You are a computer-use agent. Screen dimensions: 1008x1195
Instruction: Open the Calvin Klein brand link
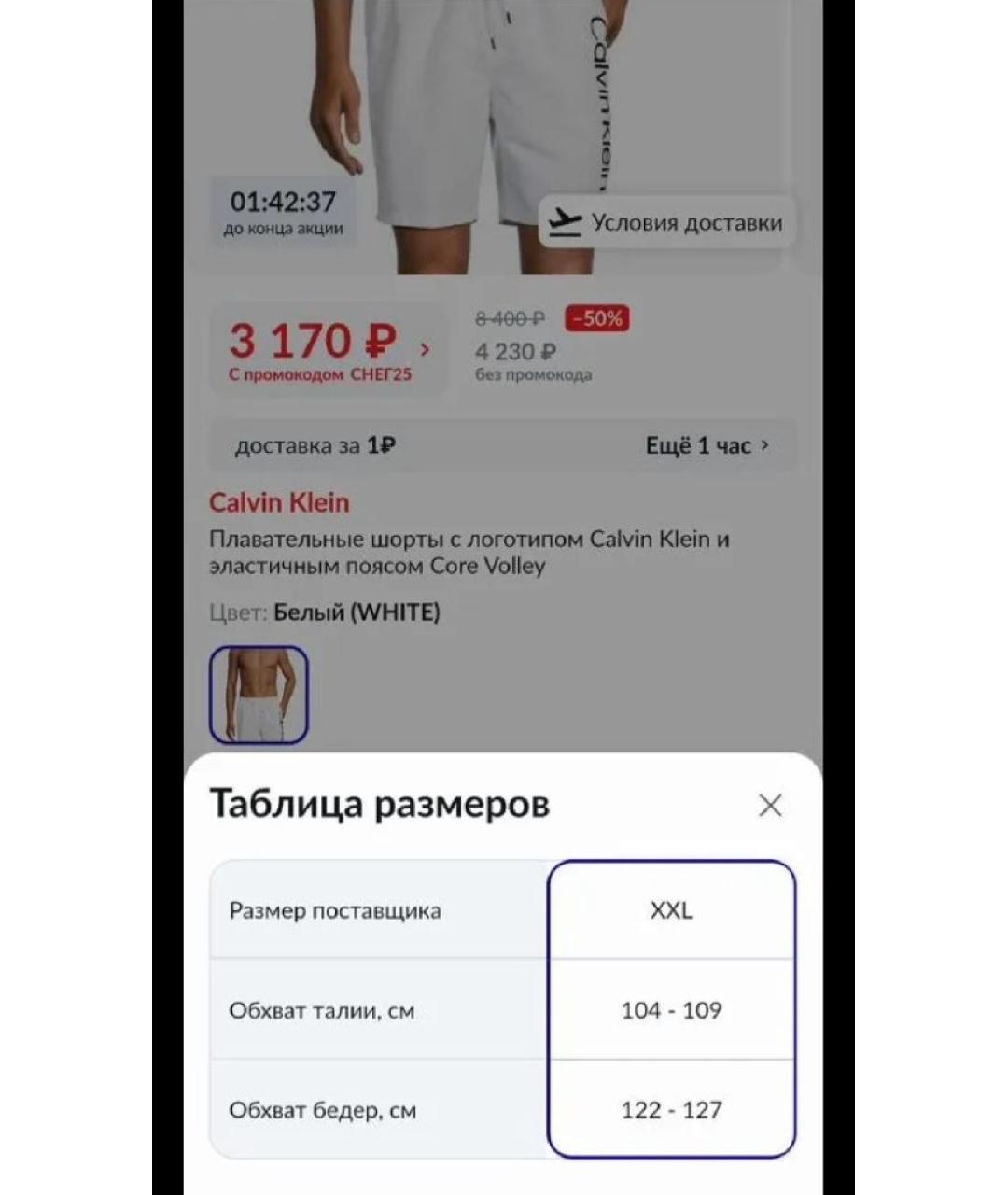[x=279, y=502]
